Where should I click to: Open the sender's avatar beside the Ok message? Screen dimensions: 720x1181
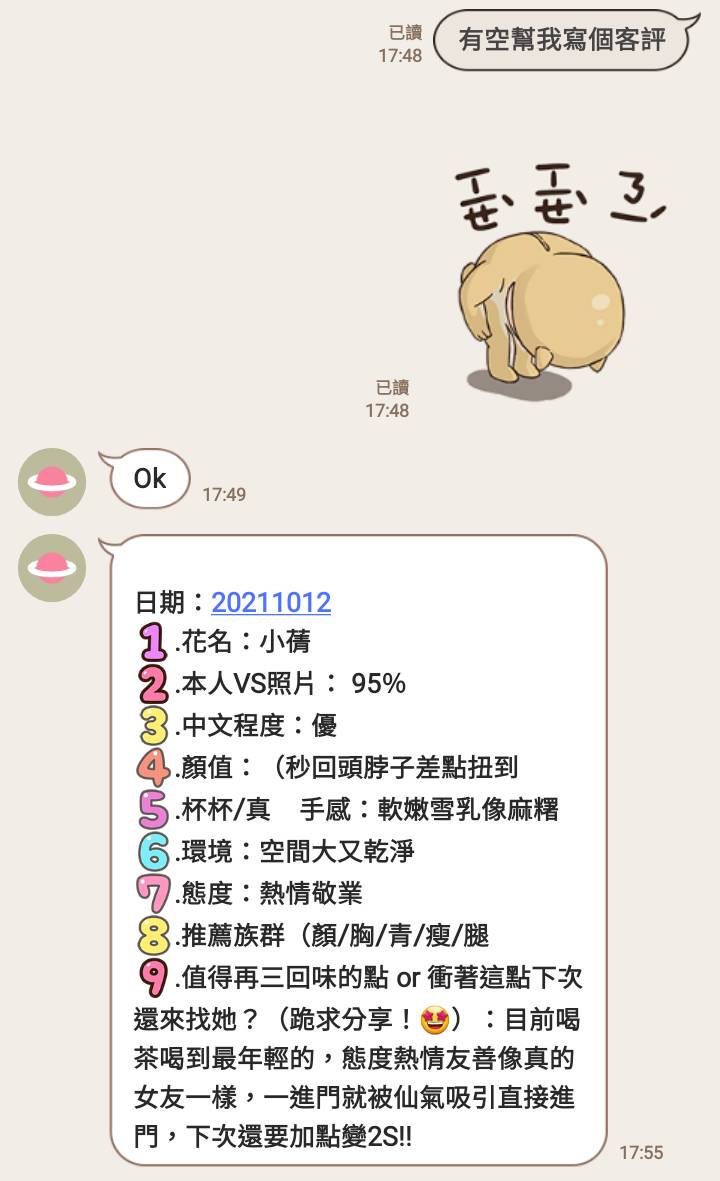coord(52,482)
